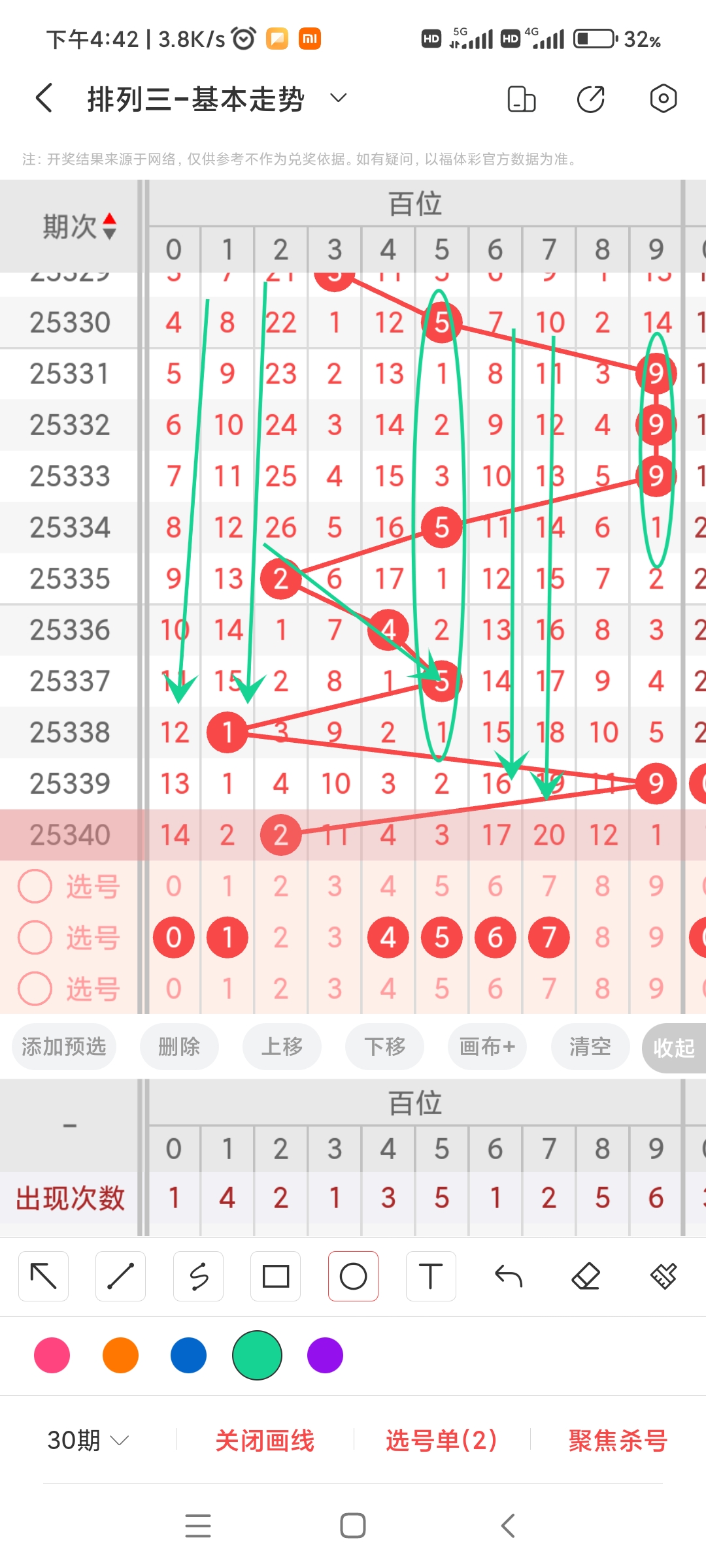Select the second 选号 radio circle
This screenshot has width=706, height=1568.
35,938
